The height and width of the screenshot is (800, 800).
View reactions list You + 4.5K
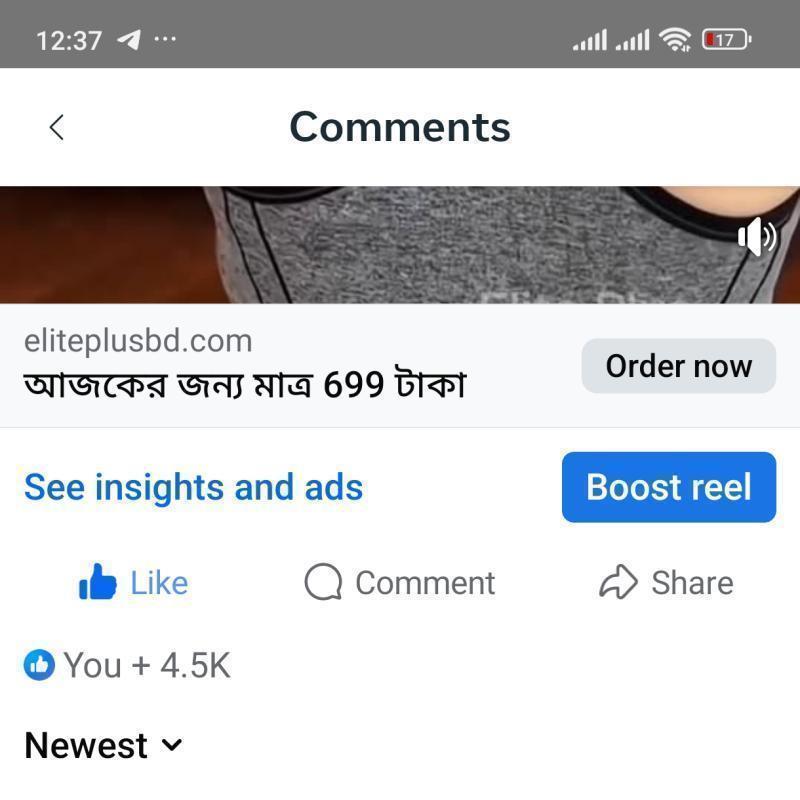point(128,665)
